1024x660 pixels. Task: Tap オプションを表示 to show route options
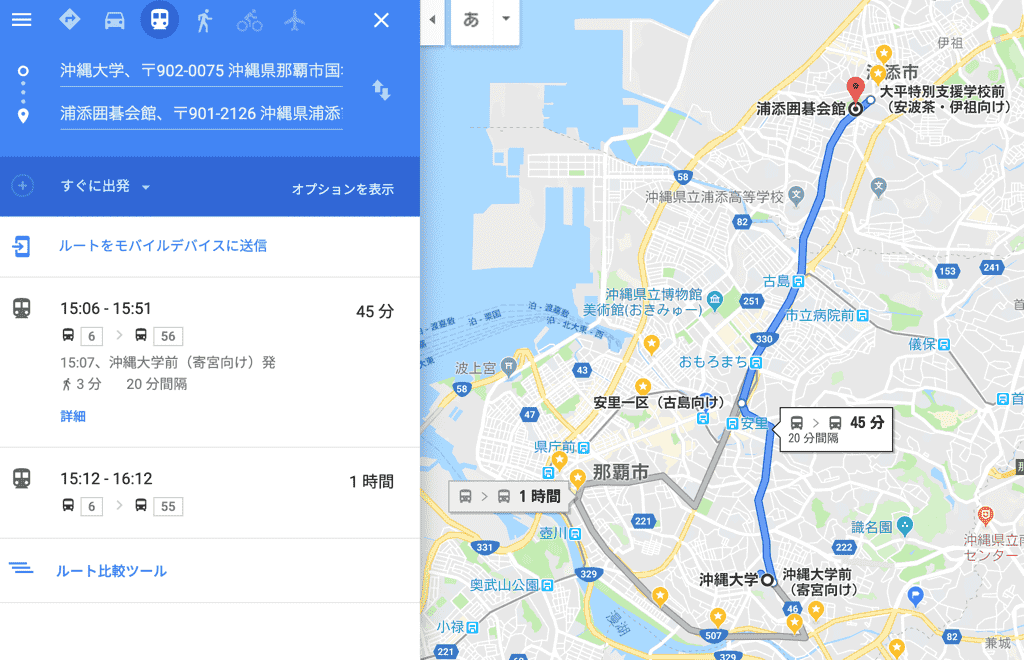pos(342,189)
